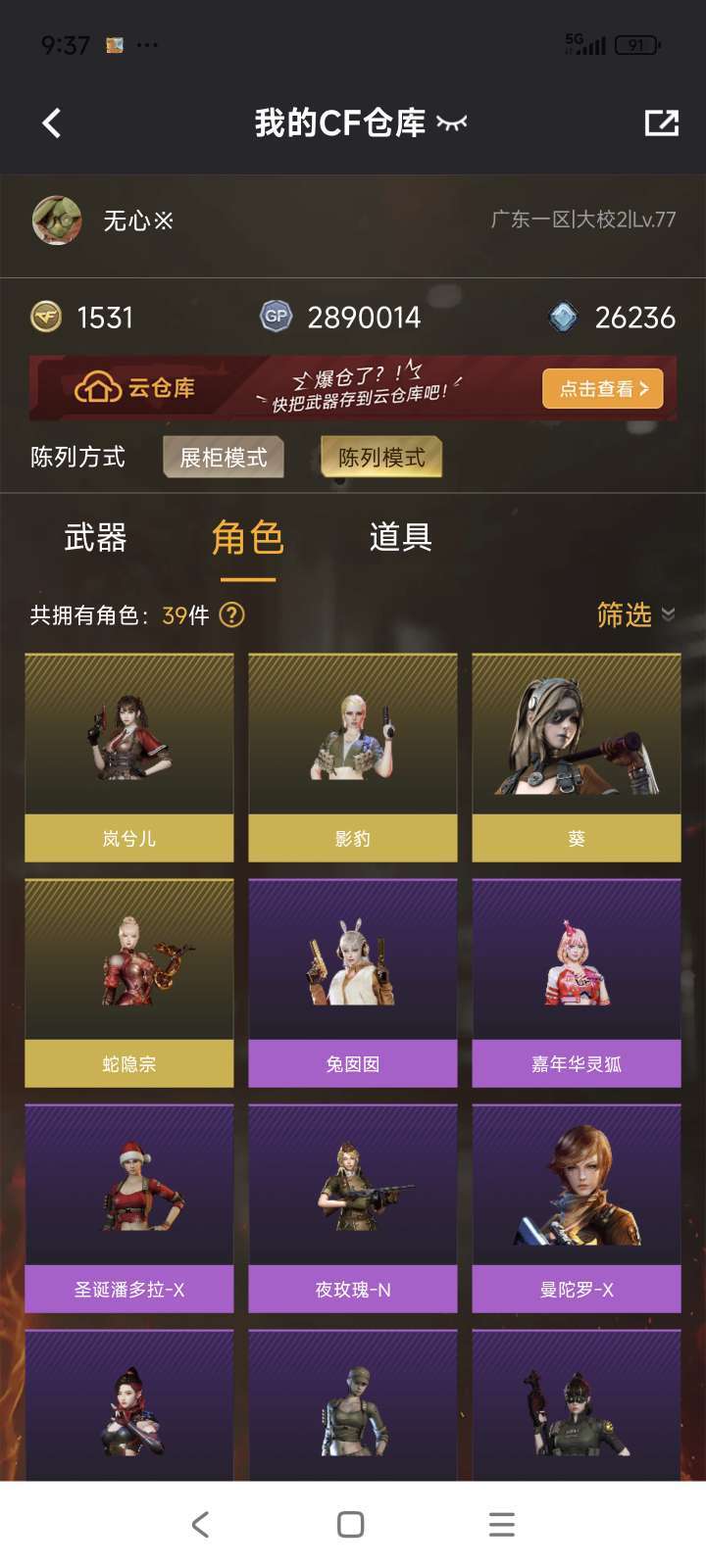Open the 影豹 character card
The image size is (706, 1568).
pos(353,758)
